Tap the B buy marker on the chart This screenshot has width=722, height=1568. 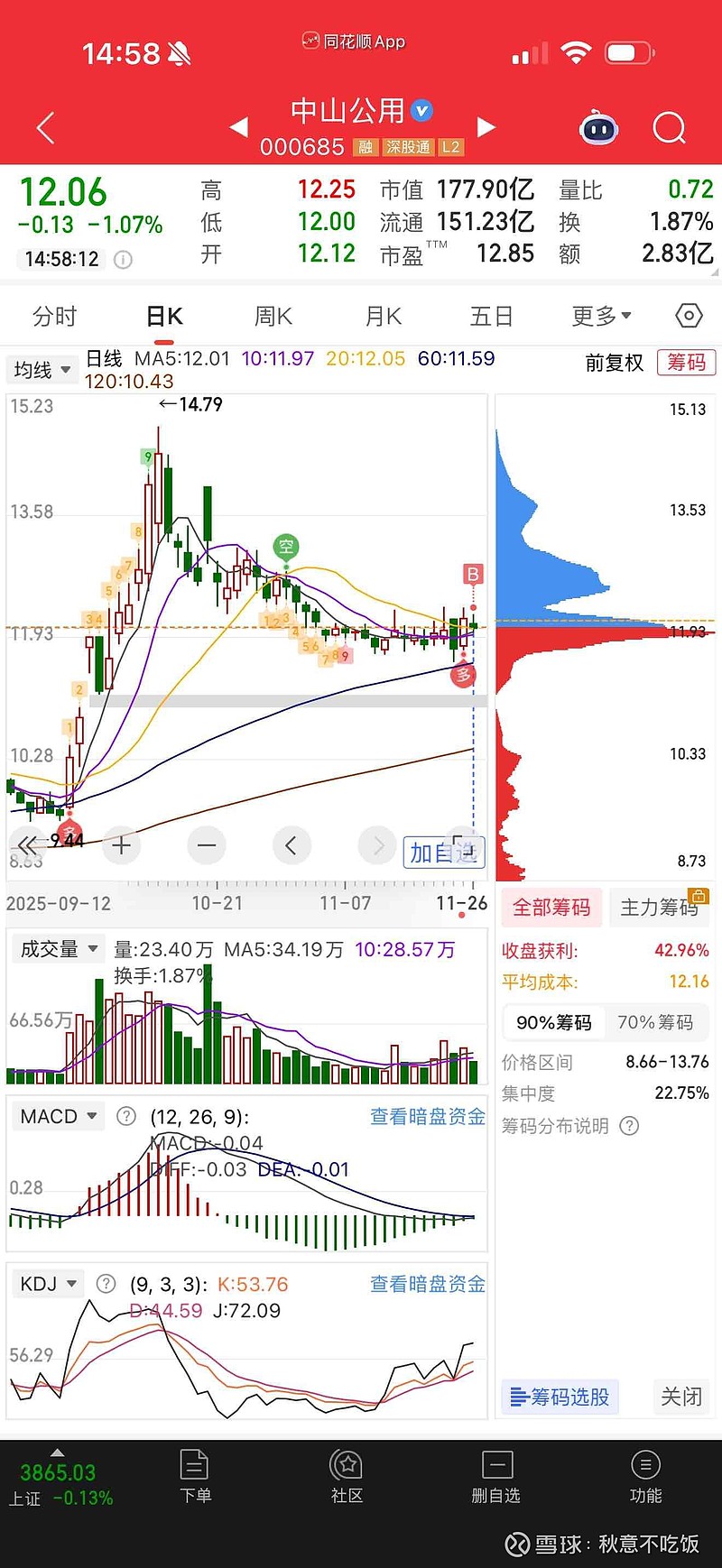471,574
